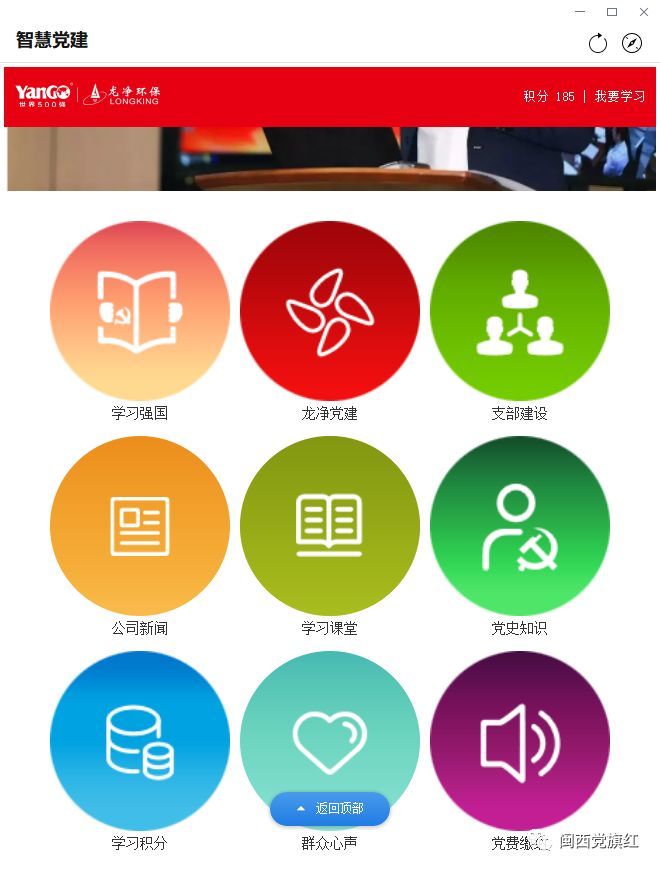Open the 龙净党建 section
The height and width of the screenshot is (870, 660).
pyautogui.click(x=329, y=311)
